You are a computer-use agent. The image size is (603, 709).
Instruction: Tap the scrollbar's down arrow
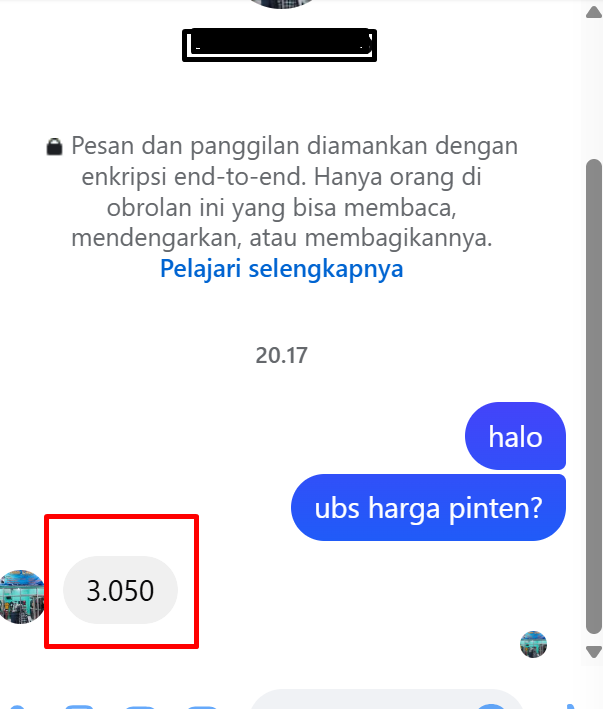pyautogui.click(x=593, y=652)
